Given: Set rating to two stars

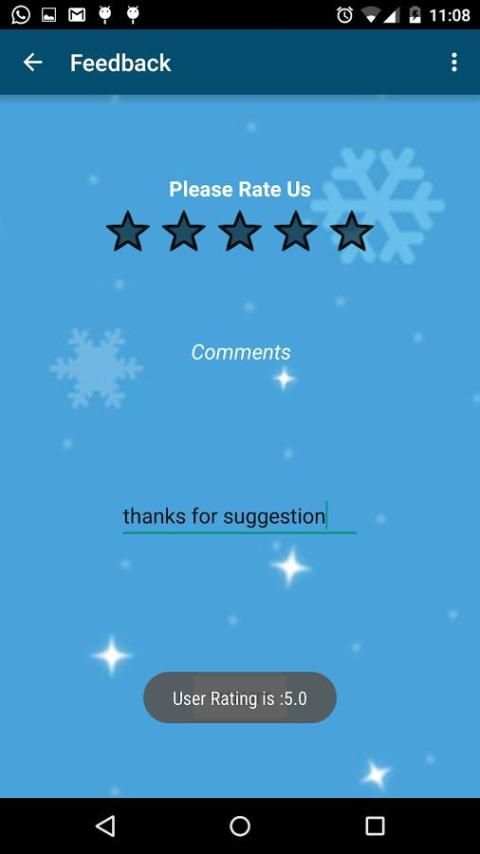Looking at the screenshot, I should tap(184, 231).
